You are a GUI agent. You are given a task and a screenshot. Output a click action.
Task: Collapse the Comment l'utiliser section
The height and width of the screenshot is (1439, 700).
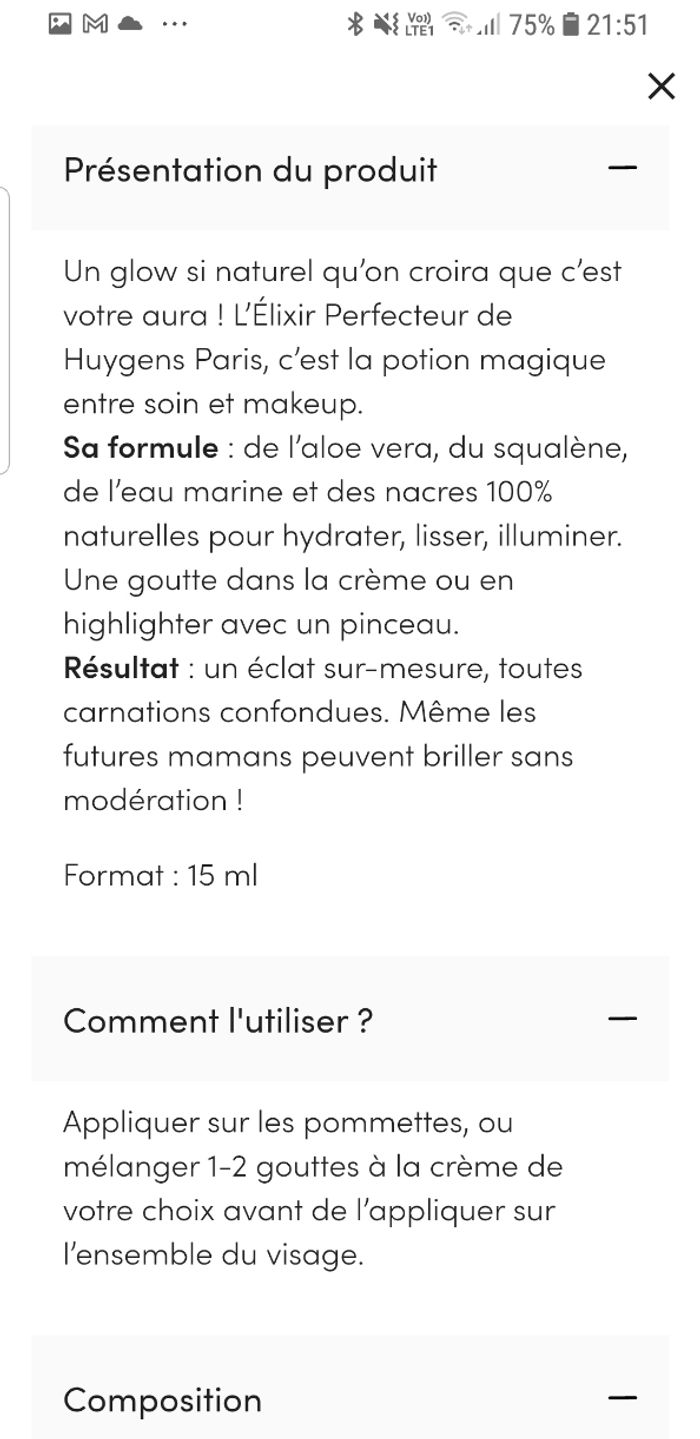click(x=622, y=1019)
